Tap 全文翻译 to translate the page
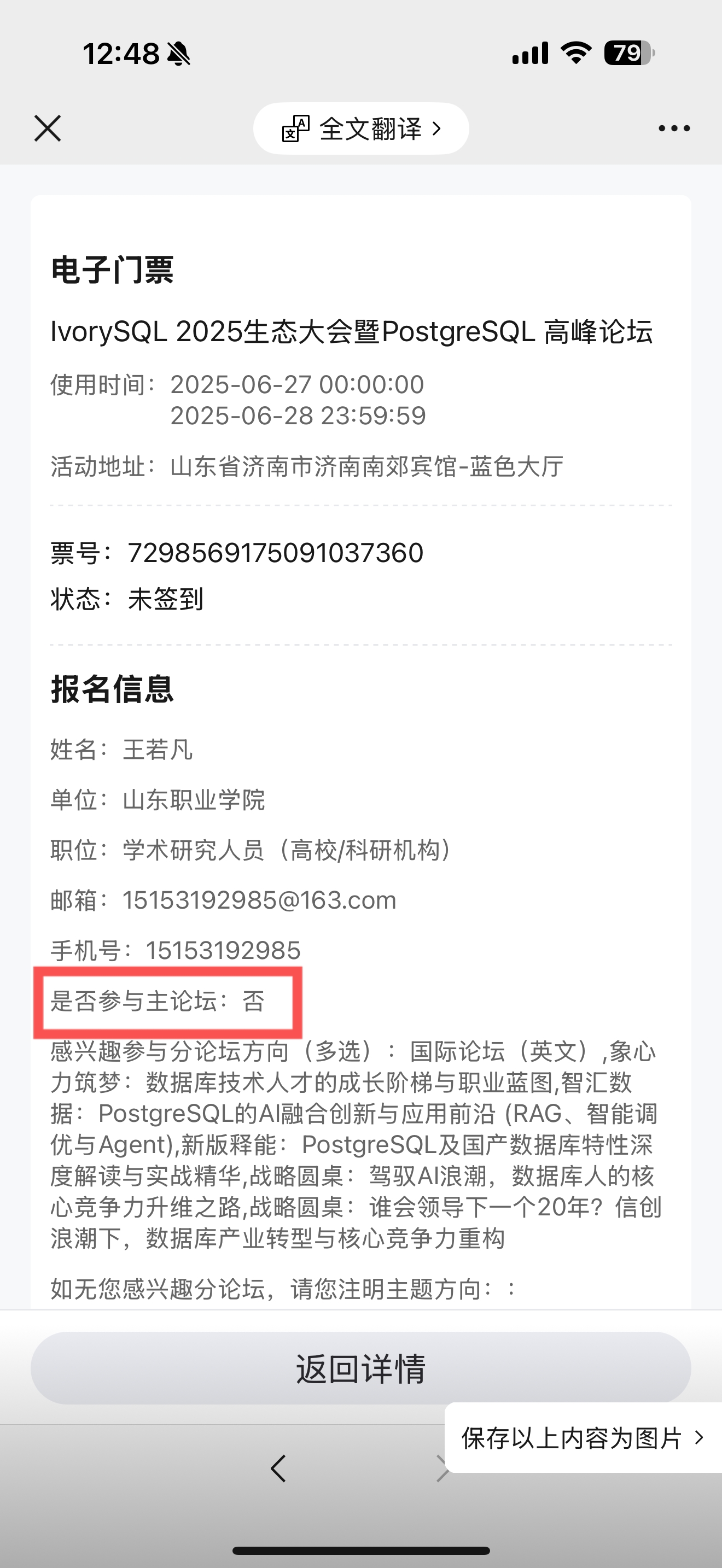Viewport: 722px width, 1568px height. coord(361,128)
